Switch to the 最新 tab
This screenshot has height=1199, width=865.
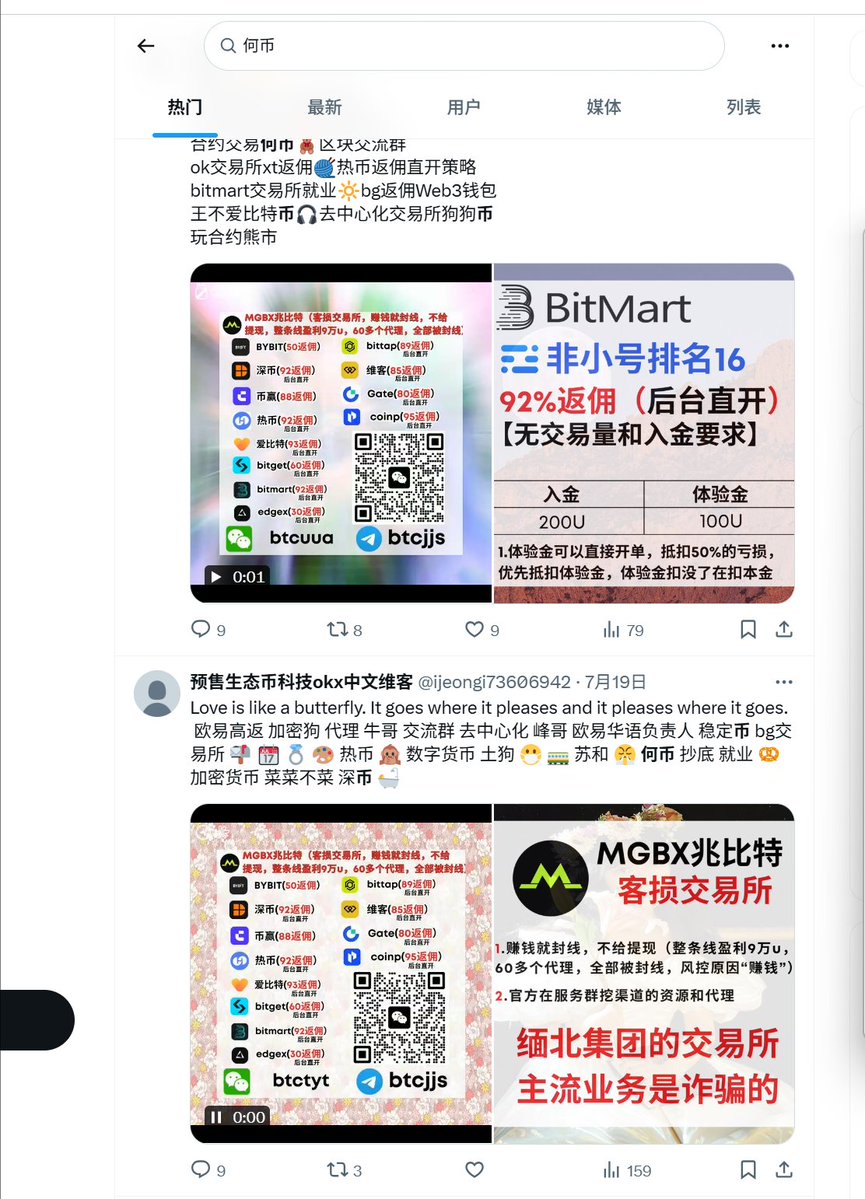tap(324, 107)
